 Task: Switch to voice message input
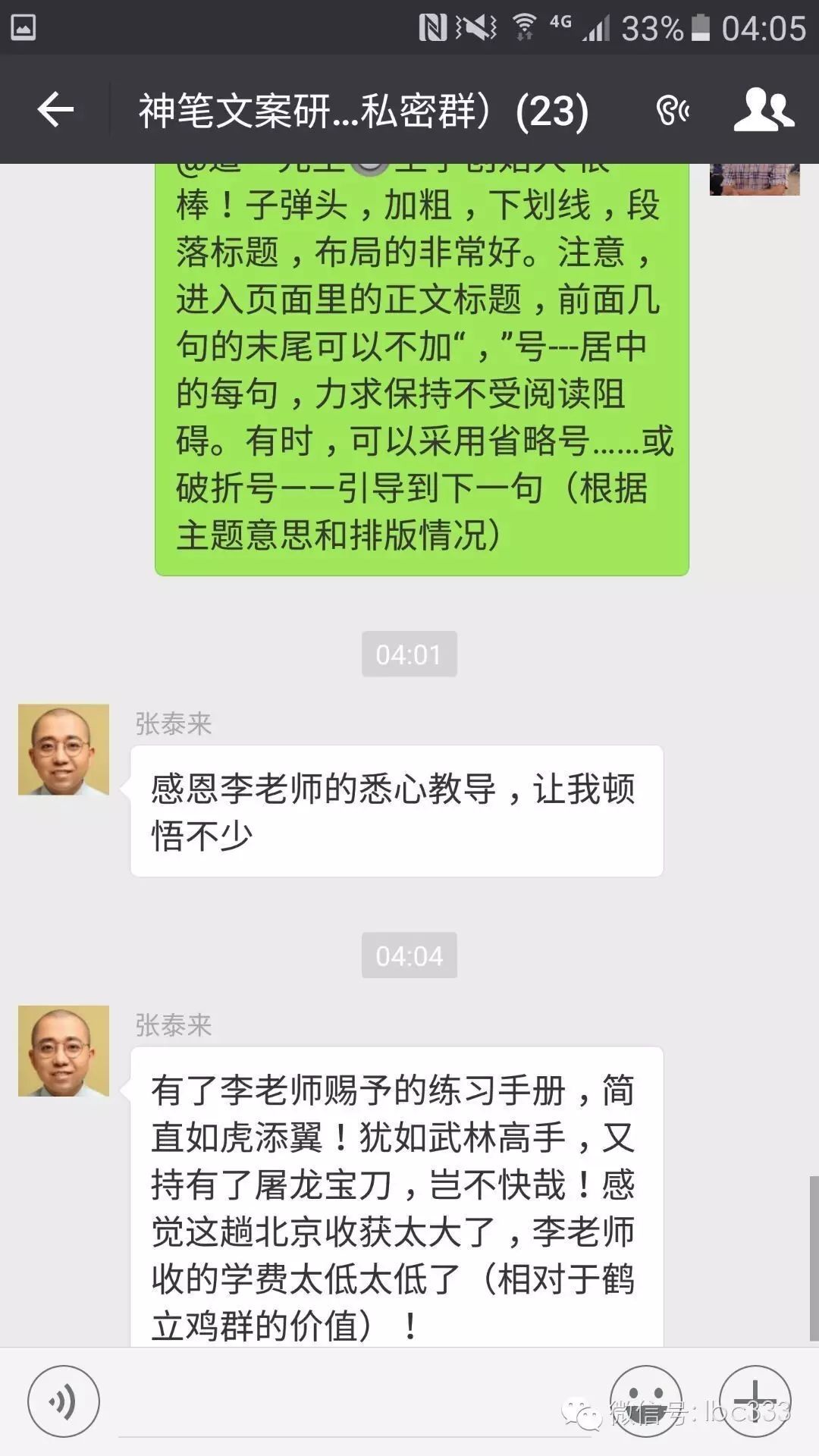[64, 1401]
